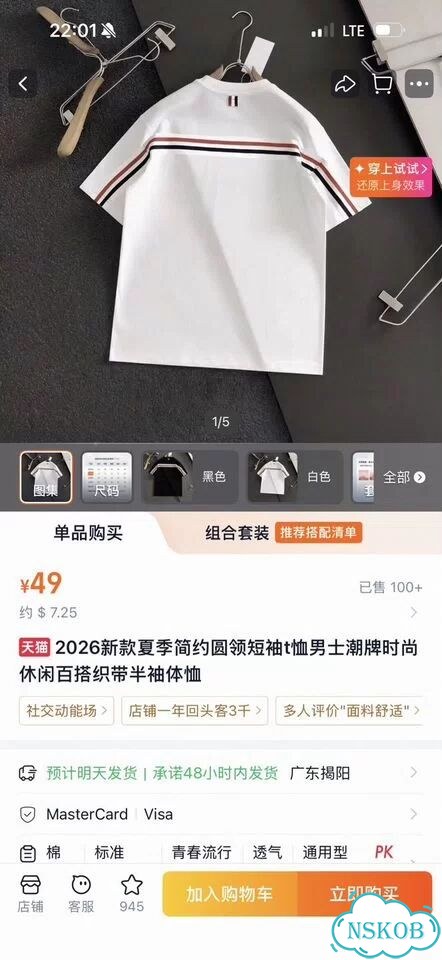Image resolution: width=442 pixels, height=960 pixels.
Task: Tap the 穿上试试 try-on button
Action: point(392,177)
